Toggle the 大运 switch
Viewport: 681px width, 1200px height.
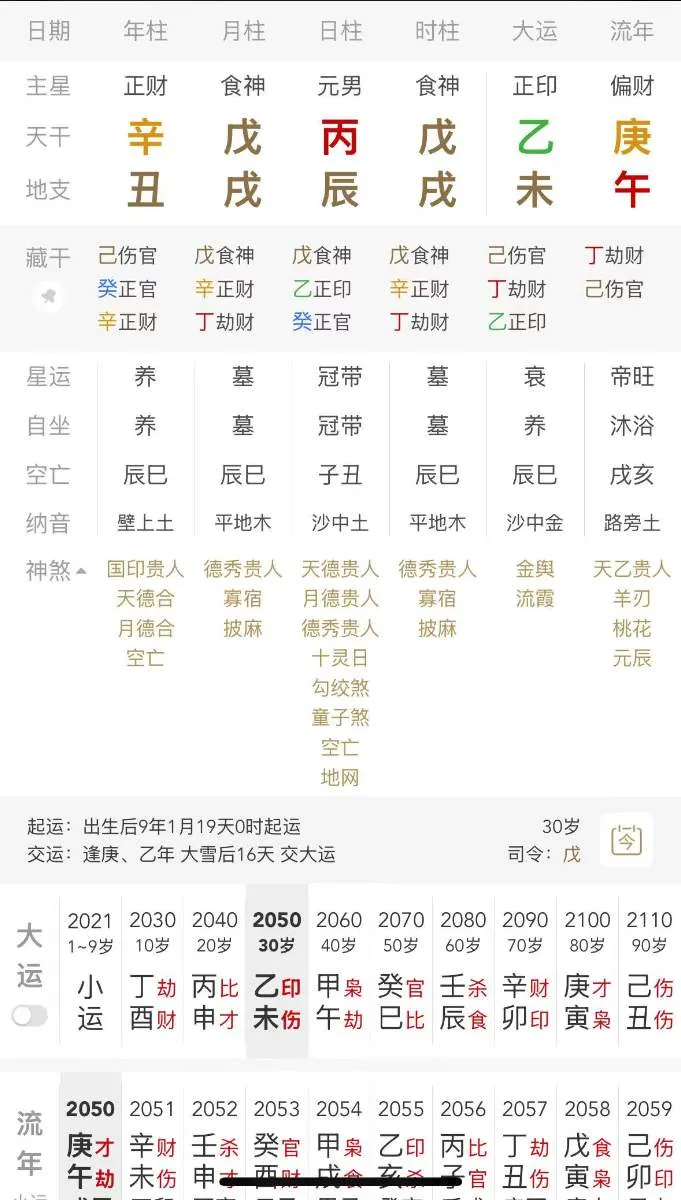pyautogui.click(x=30, y=1016)
